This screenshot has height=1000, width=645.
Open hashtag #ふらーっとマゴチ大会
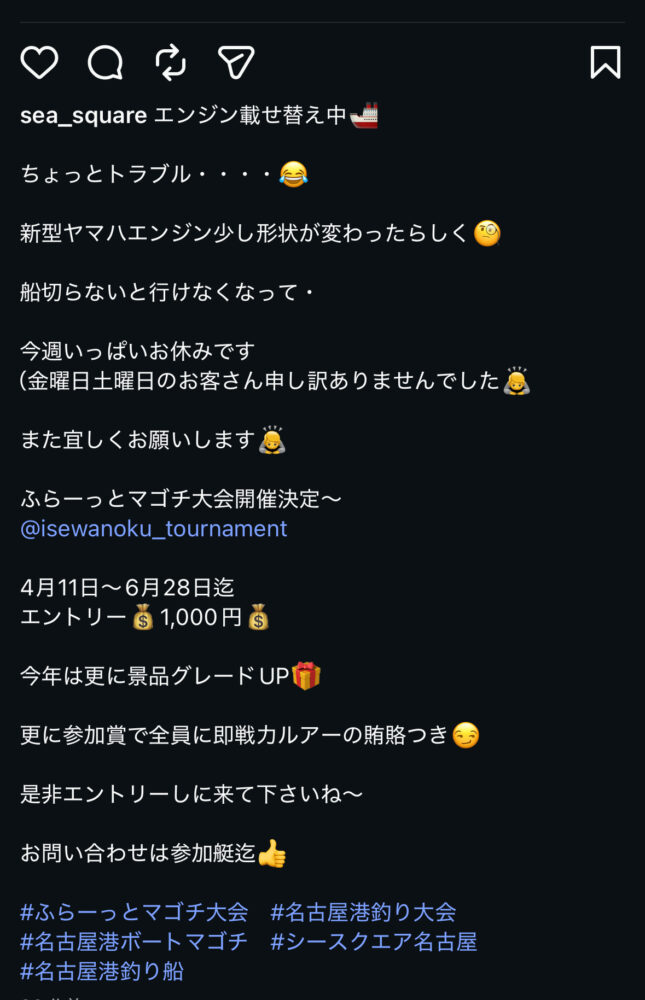tap(134, 912)
